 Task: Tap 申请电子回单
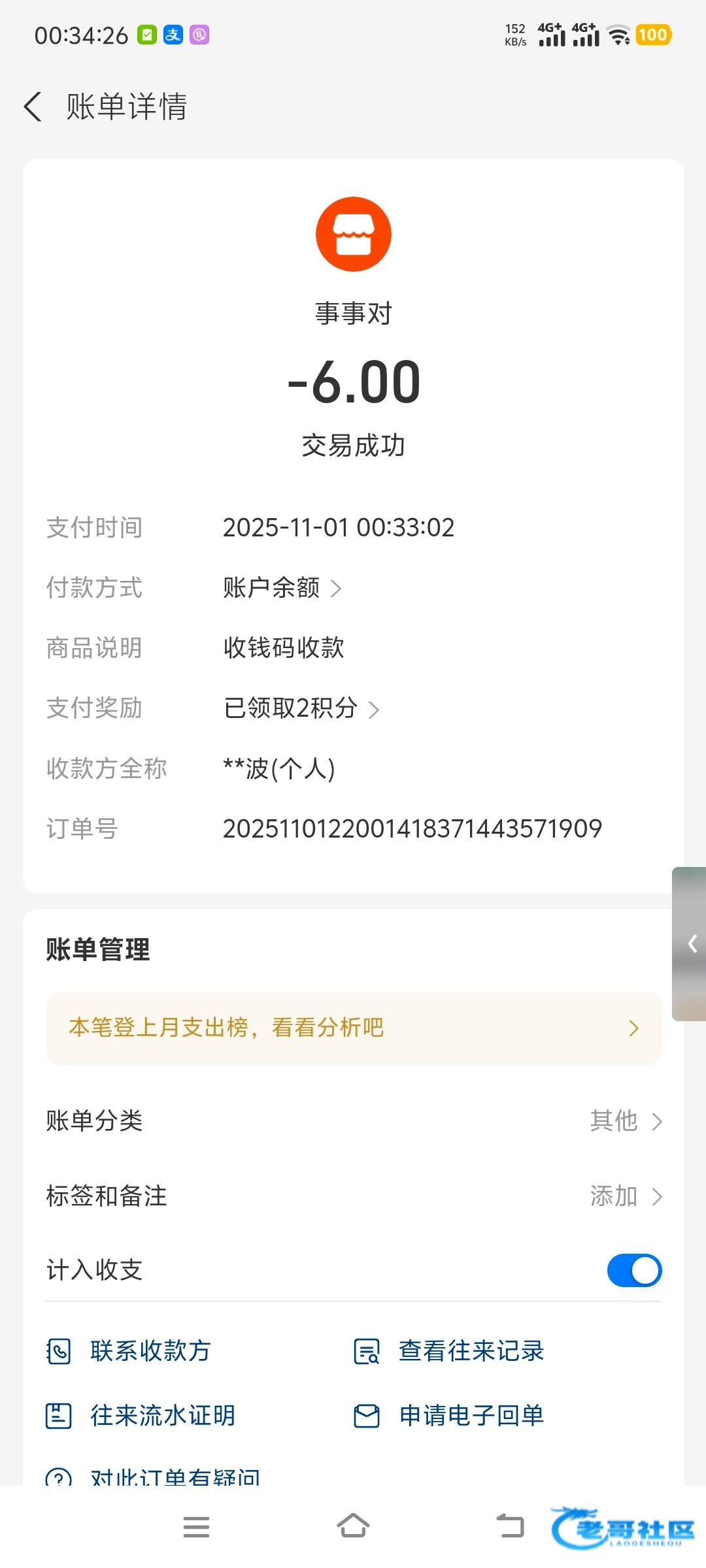448,1416
